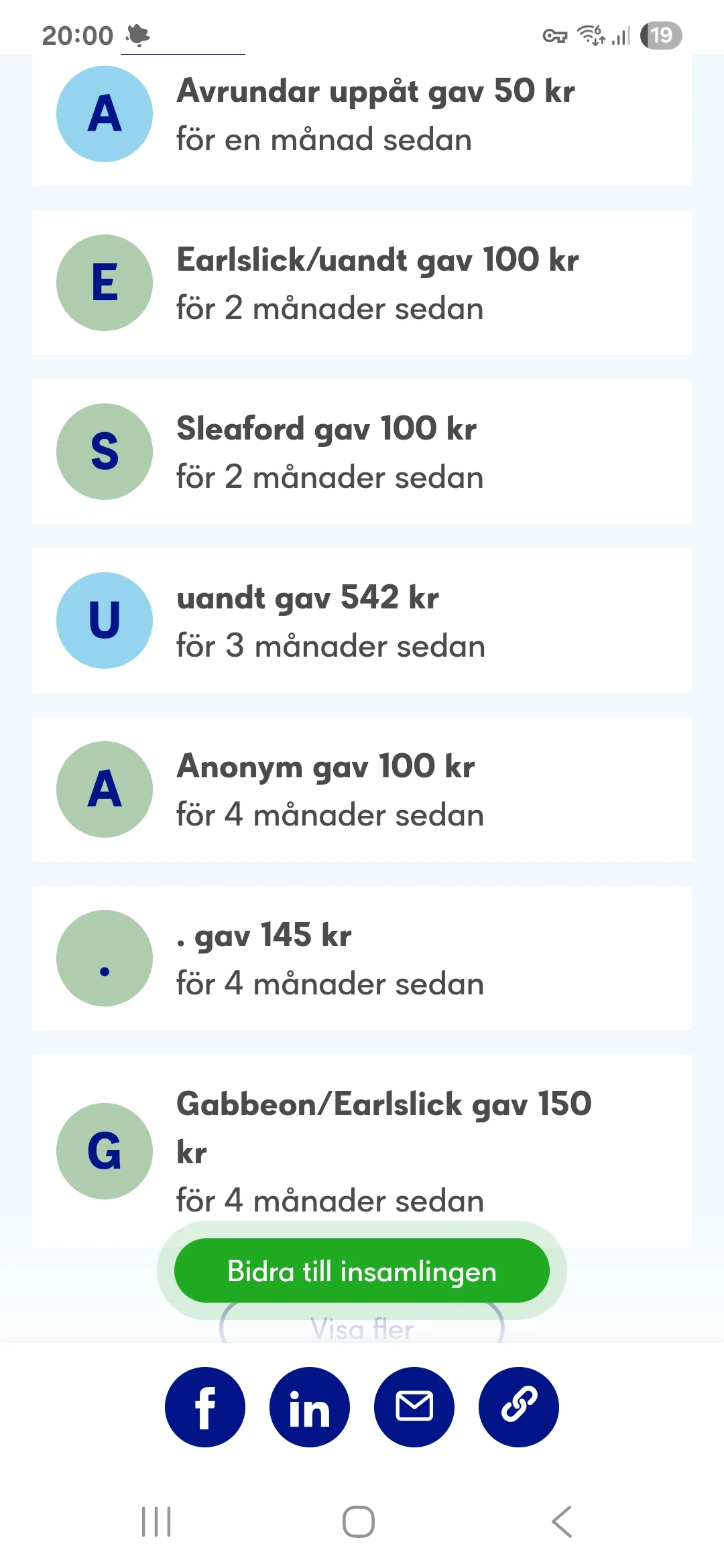Copy the fundraiser link
Viewport: 724px width, 1568px height.
tap(519, 1407)
